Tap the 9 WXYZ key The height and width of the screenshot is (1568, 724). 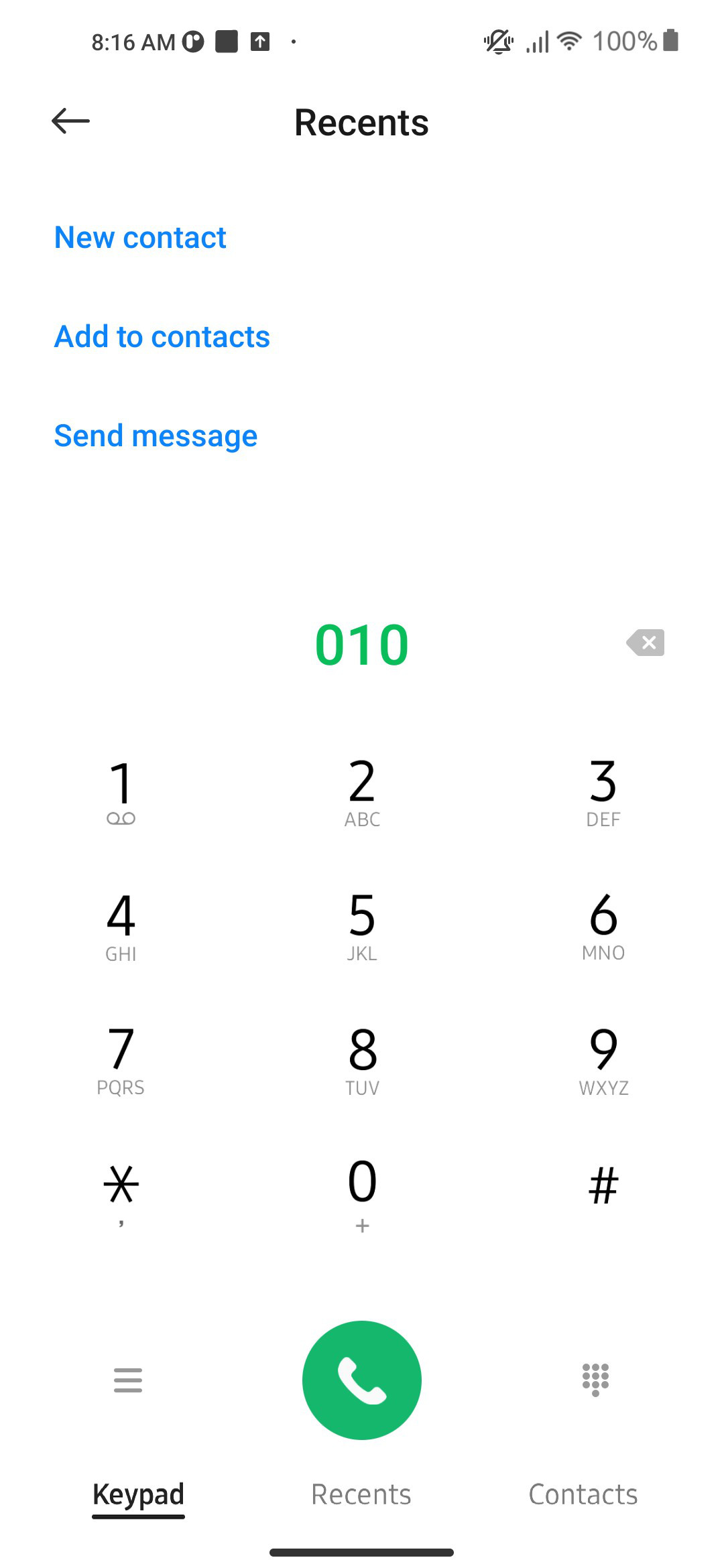click(x=603, y=1060)
